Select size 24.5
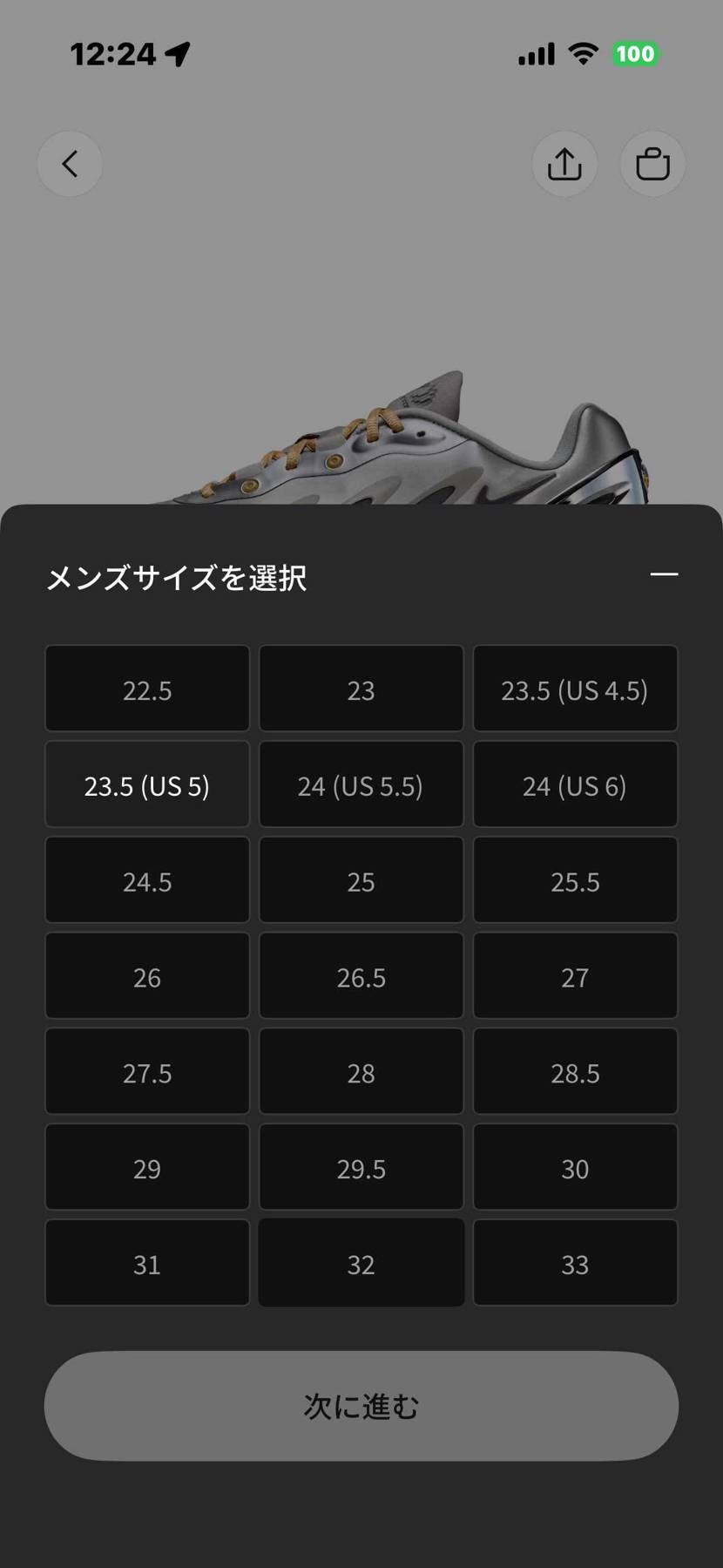 tap(147, 880)
